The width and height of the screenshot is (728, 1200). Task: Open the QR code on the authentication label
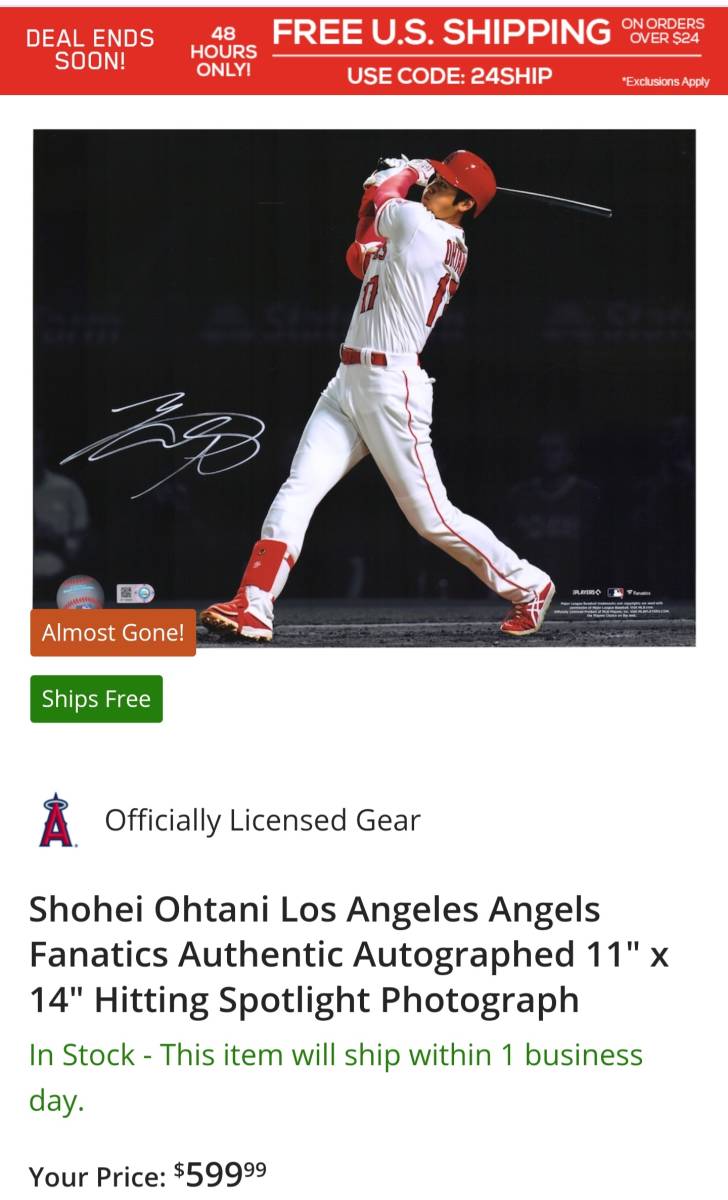(x=126, y=591)
